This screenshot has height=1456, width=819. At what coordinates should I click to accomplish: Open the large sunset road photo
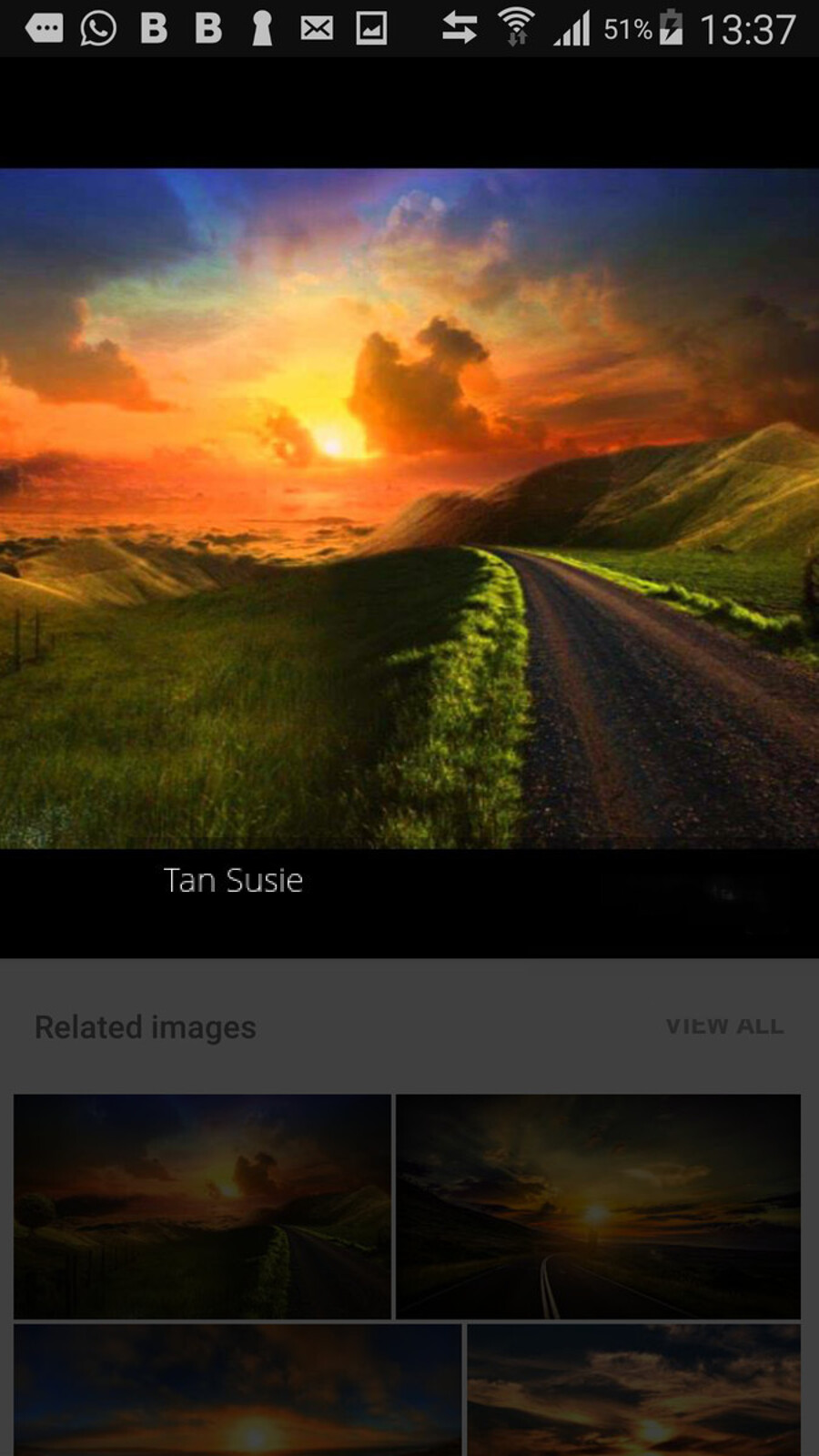(x=409, y=508)
